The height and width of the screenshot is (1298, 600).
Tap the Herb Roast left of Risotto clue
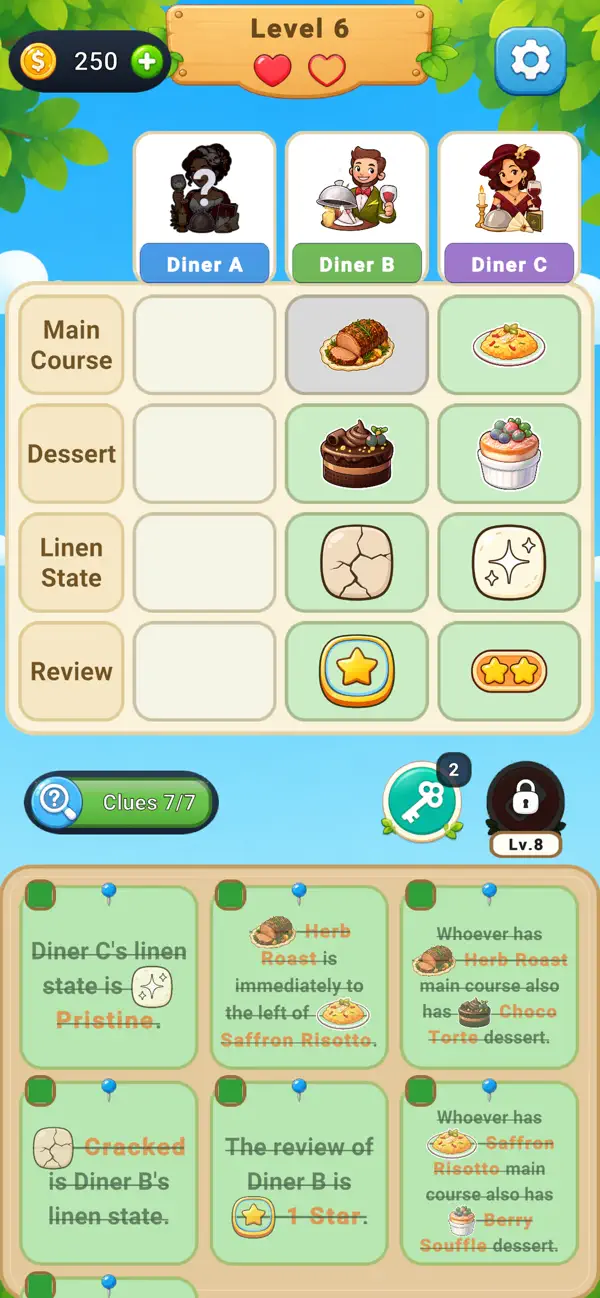299,976
